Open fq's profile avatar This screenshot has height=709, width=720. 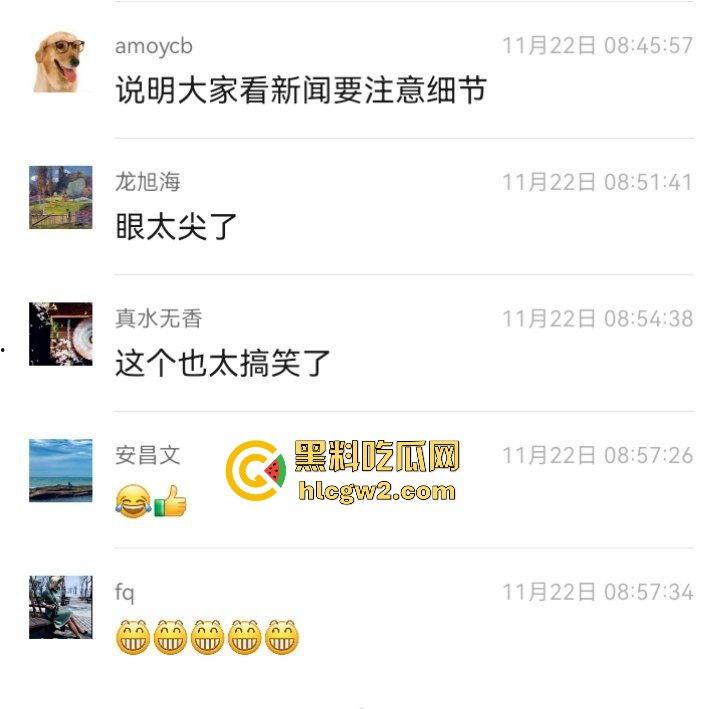pos(60,607)
